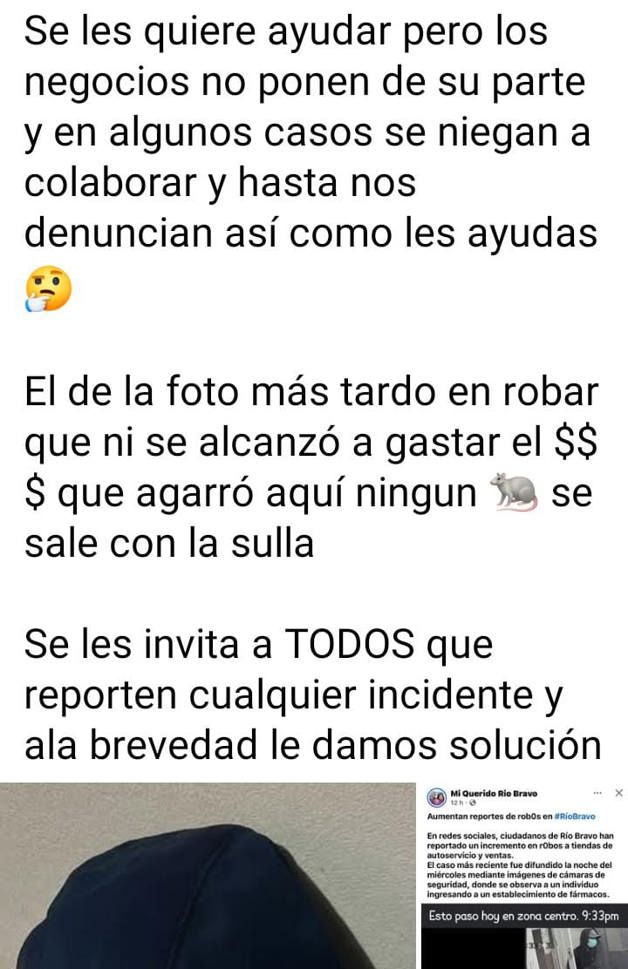This screenshot has height=969, width=628.
Task: Open the Mi Querido Río Bravo screenshot image
Action: pyautogui.click(x=523, y=876)
